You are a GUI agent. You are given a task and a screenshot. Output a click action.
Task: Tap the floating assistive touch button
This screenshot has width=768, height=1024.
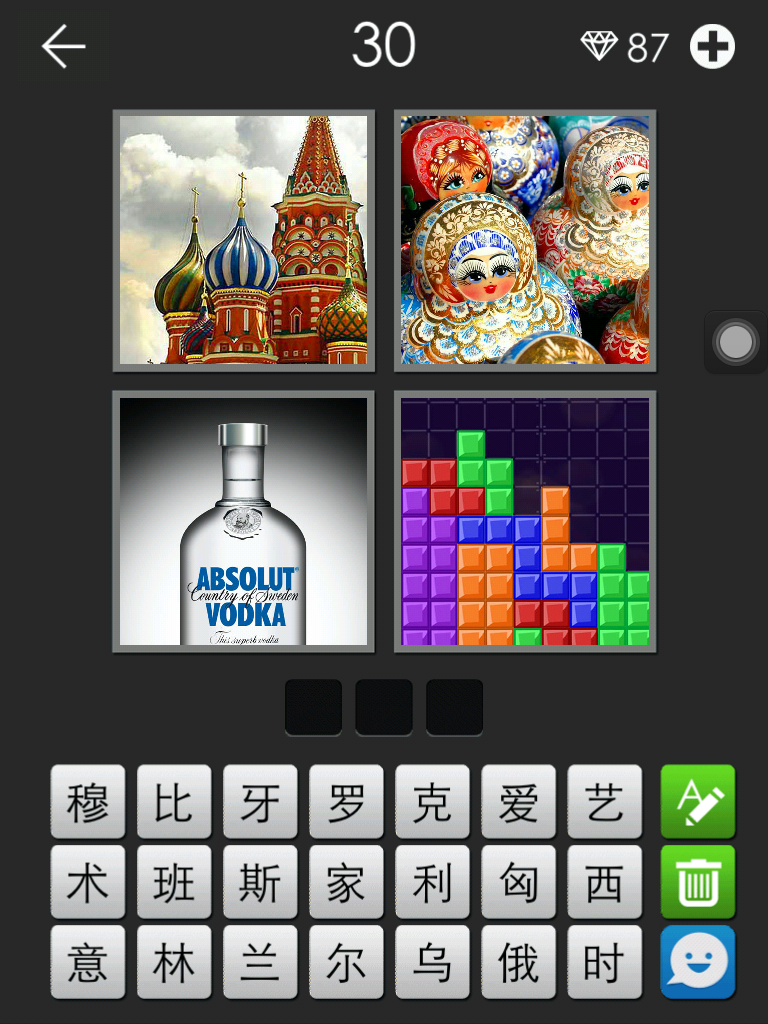[736, 343]
